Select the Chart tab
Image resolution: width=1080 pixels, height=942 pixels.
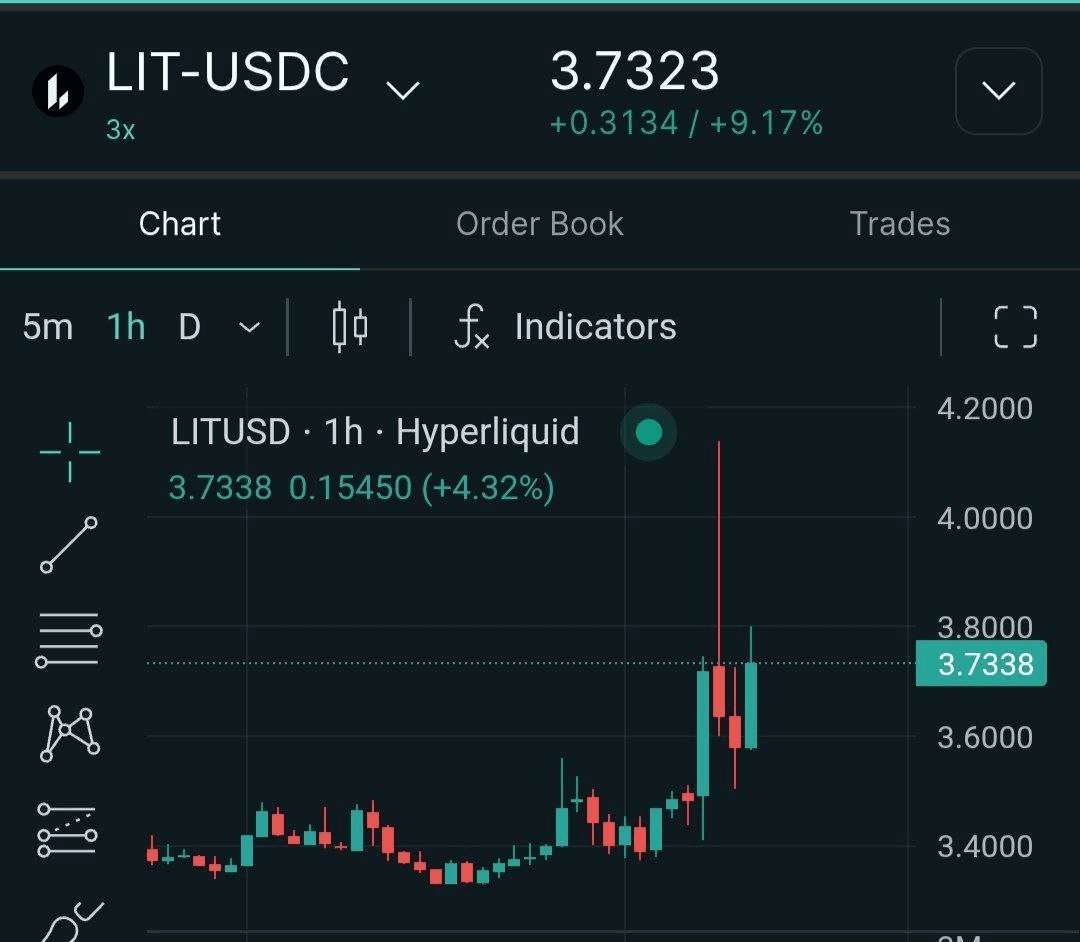180,224
